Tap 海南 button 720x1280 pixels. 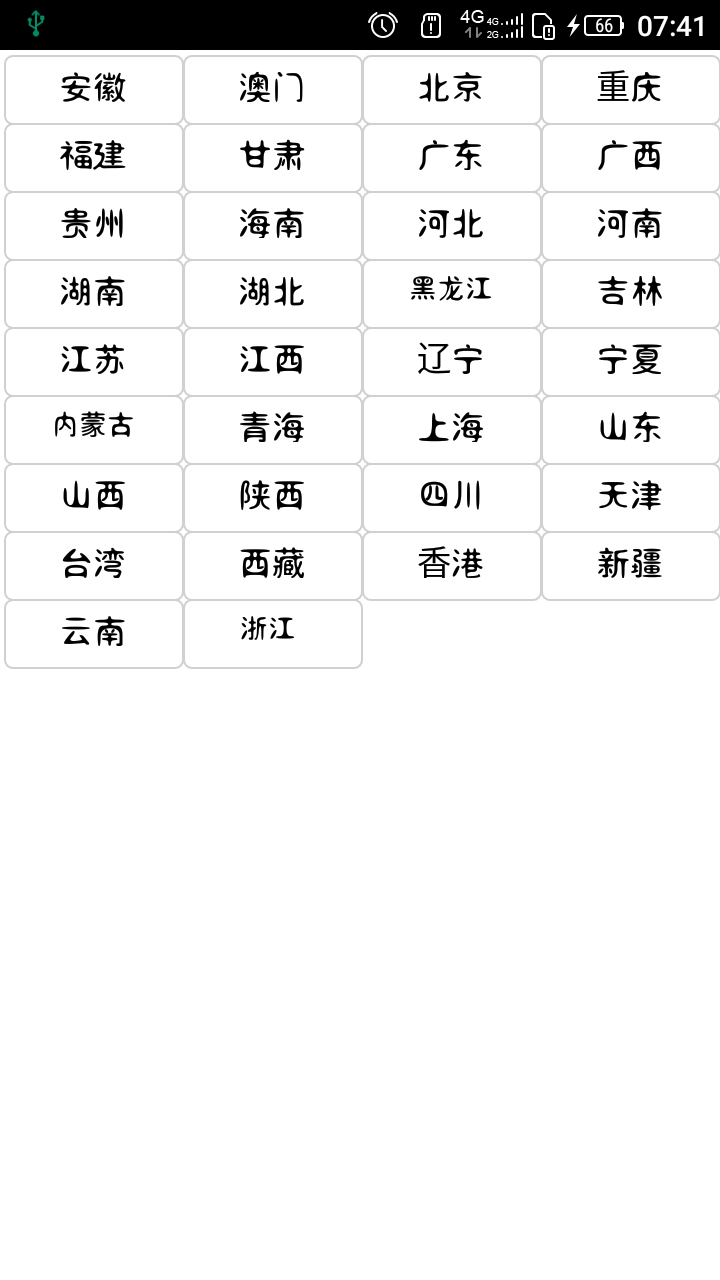273,225
